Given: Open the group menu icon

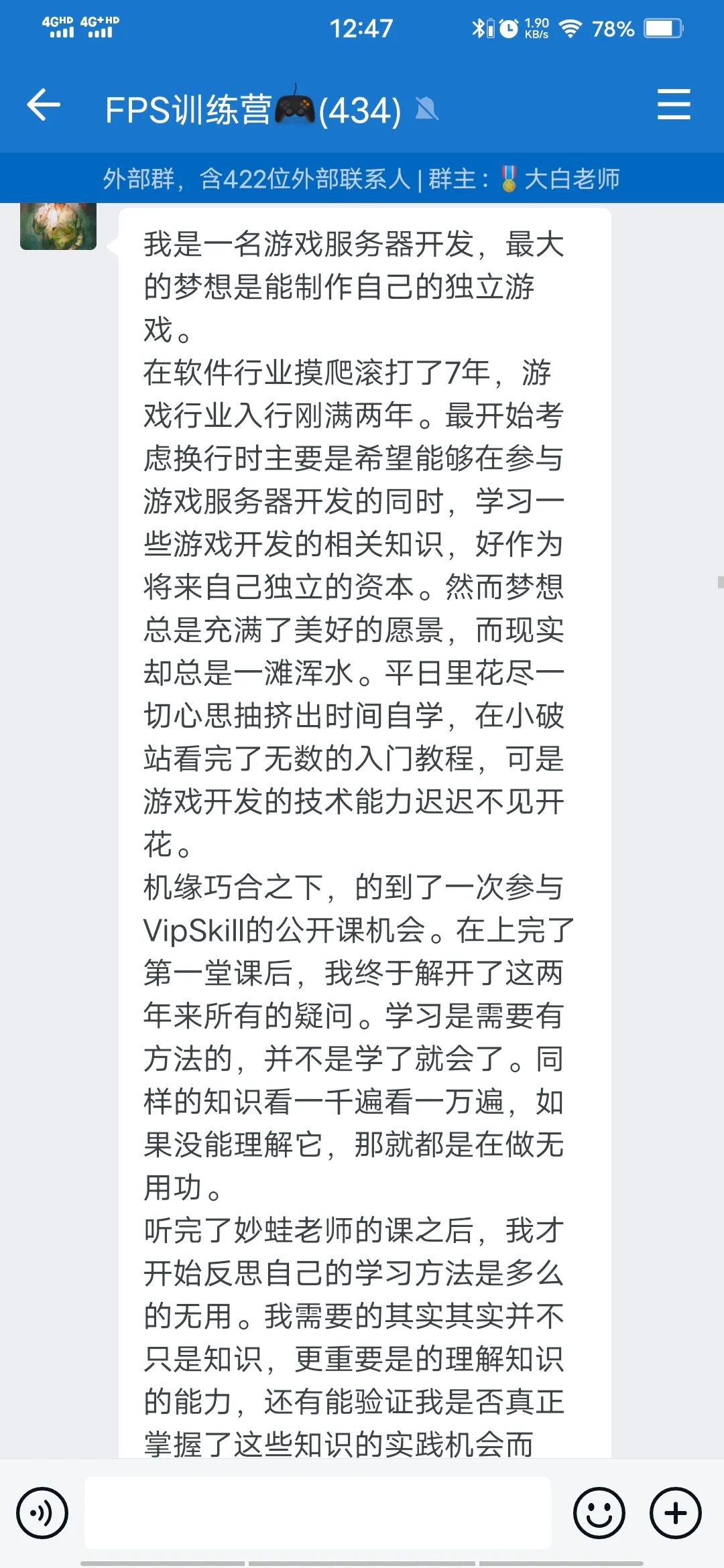Looking at the screenshot, I should tap(673, 105).
